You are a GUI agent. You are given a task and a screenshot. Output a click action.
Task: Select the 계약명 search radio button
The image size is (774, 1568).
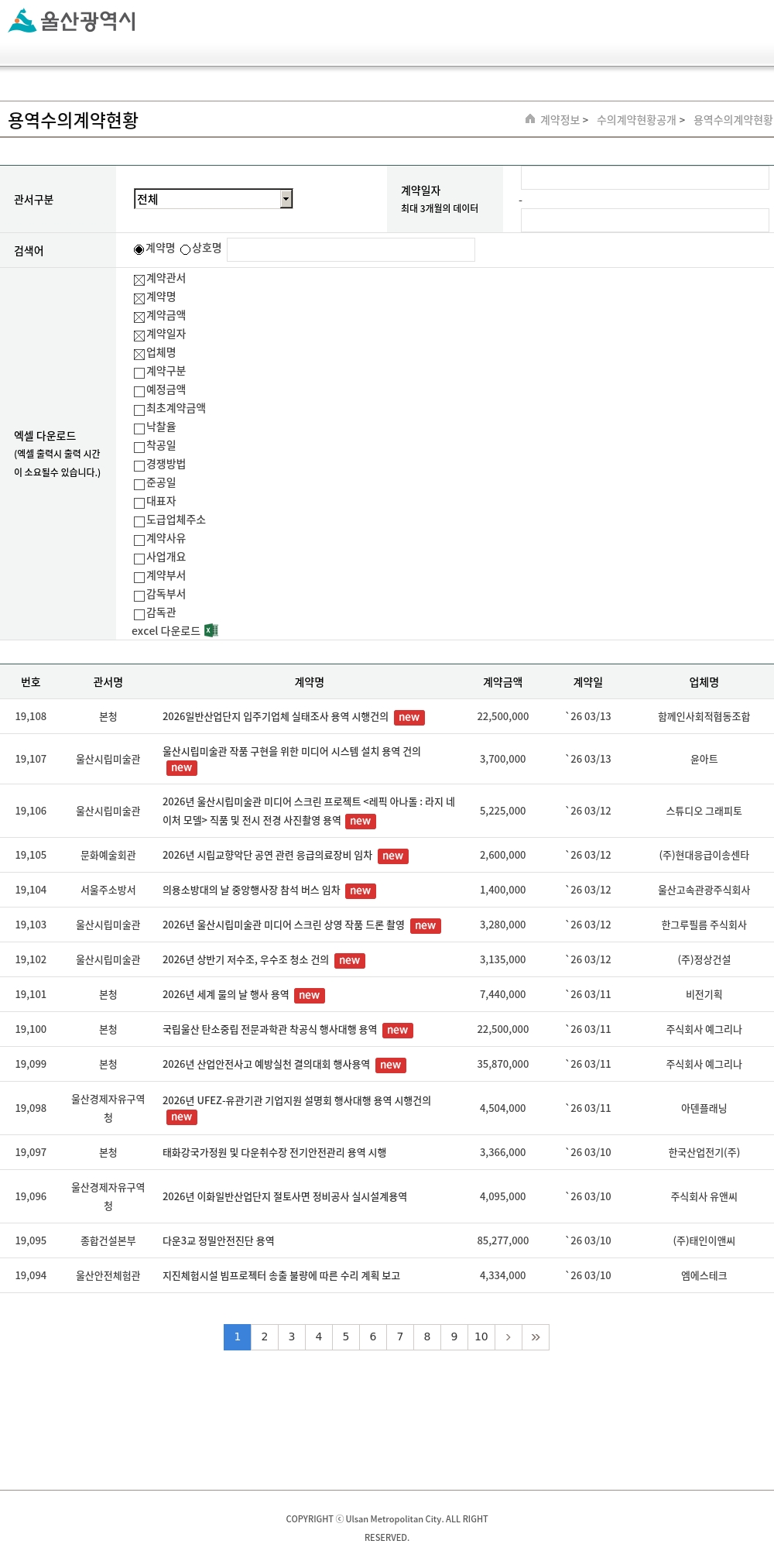(139, 249)
